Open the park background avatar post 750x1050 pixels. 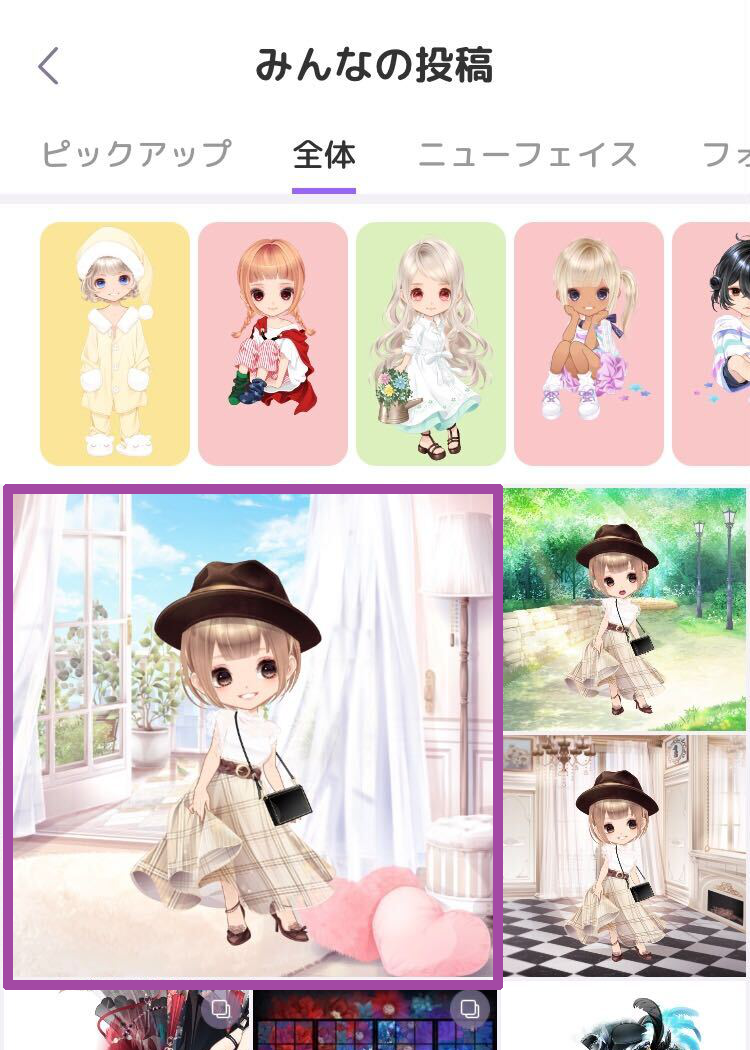[x=625, y=609]
